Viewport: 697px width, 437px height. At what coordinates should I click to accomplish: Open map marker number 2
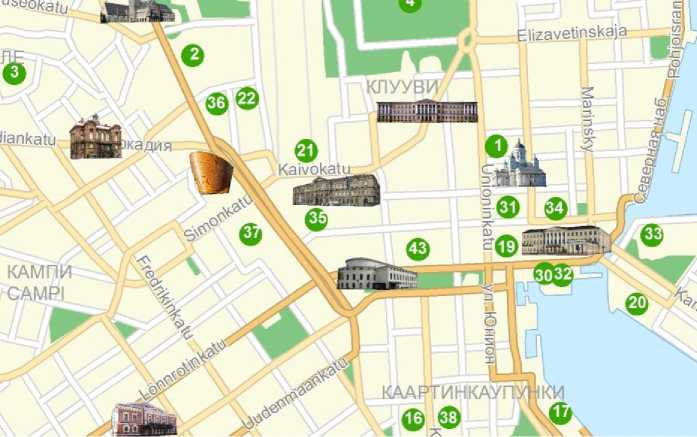(193, 55)
